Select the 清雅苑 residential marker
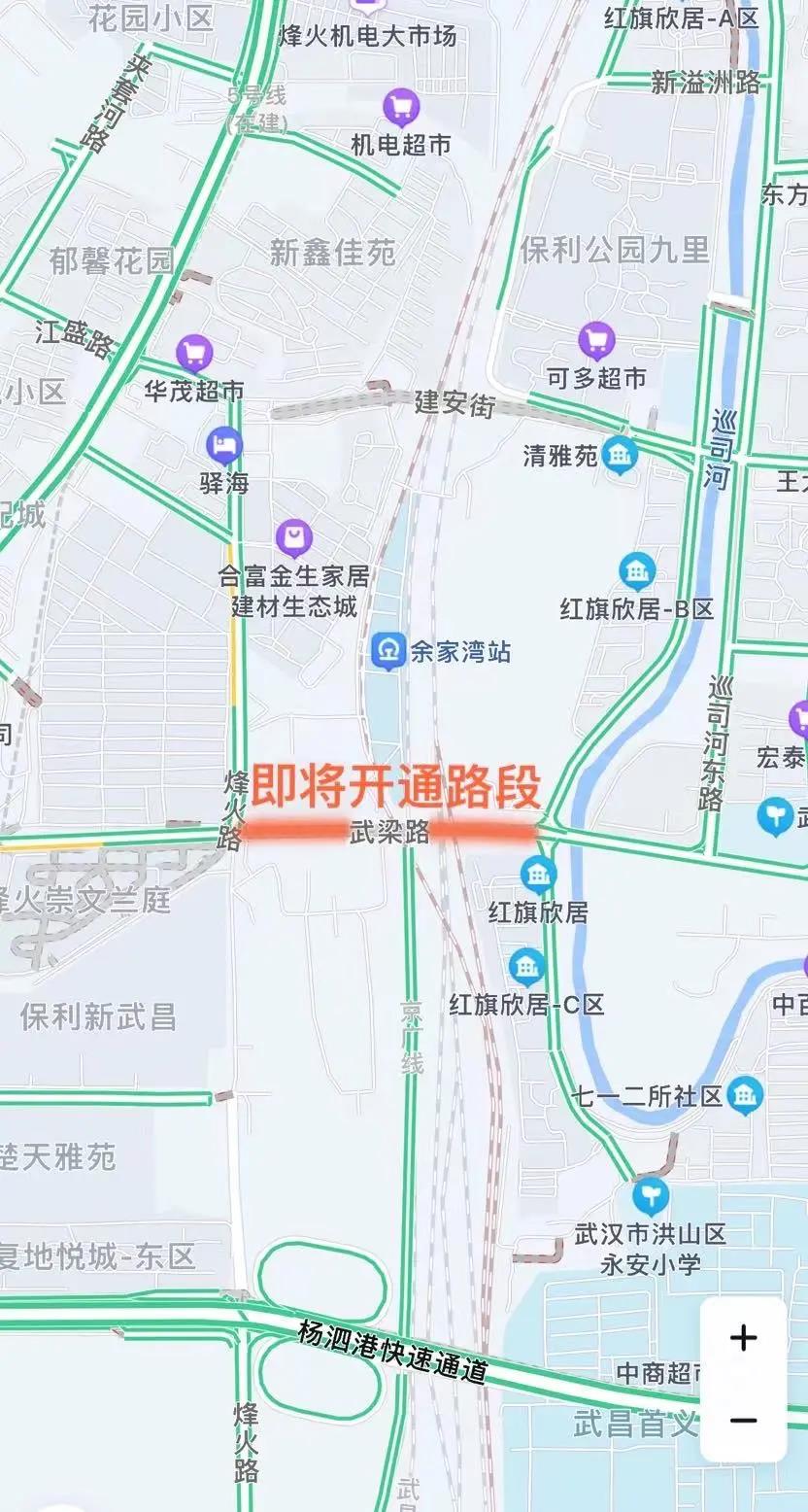The image size is (808, 1512). coord(619,456)
